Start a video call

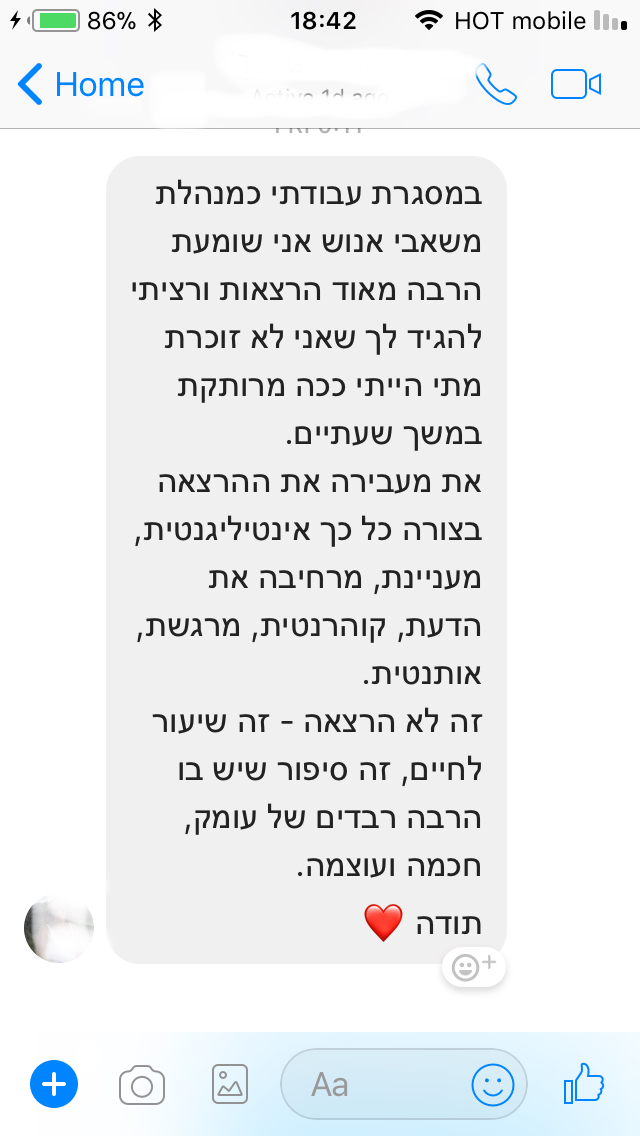pyautogui.click(x=576, y=85)
